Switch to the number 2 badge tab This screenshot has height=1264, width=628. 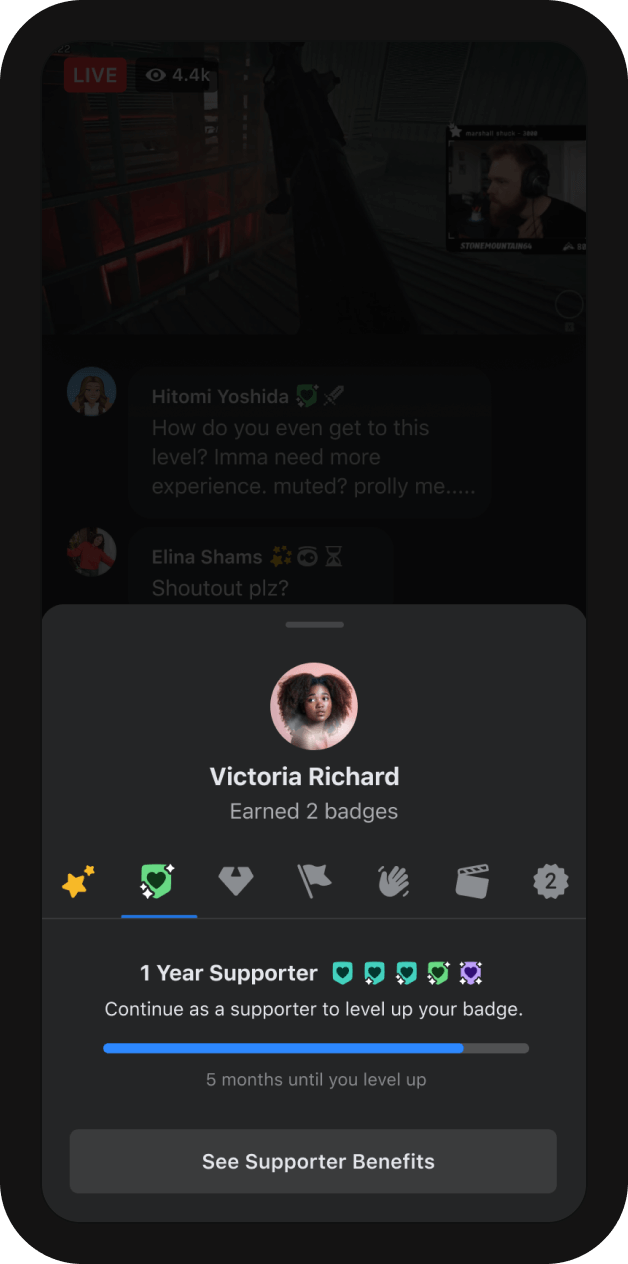(x=550, y=881)
